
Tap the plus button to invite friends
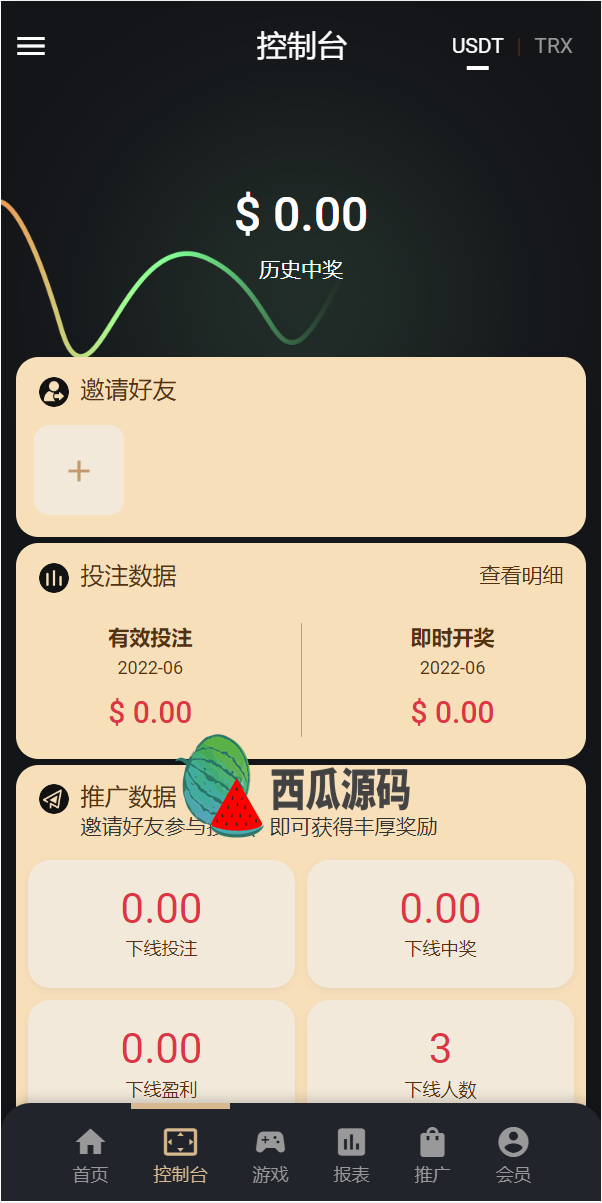pyautogui.click(x=79, y=470)
